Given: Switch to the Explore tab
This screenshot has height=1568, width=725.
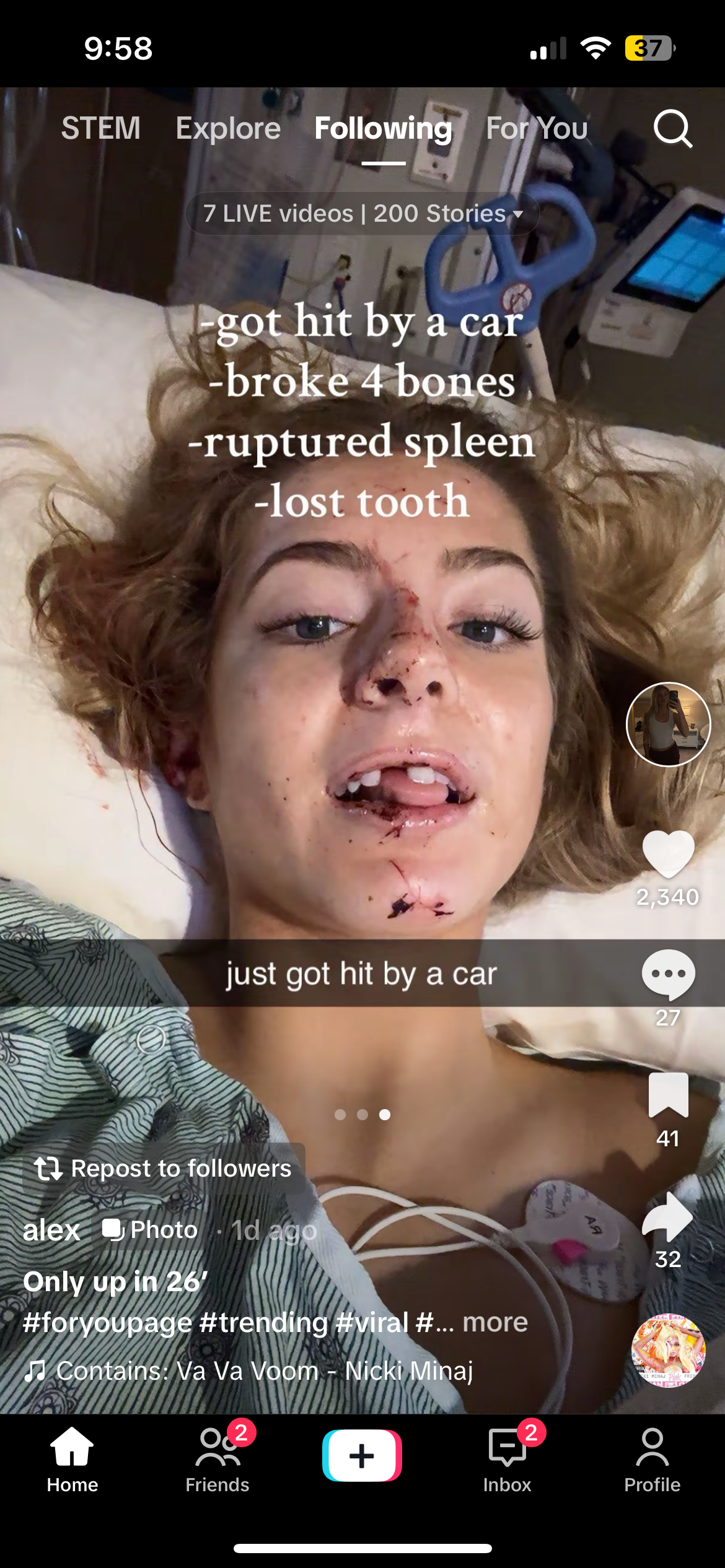Looking at the screenshot, I should pos(228,129).
